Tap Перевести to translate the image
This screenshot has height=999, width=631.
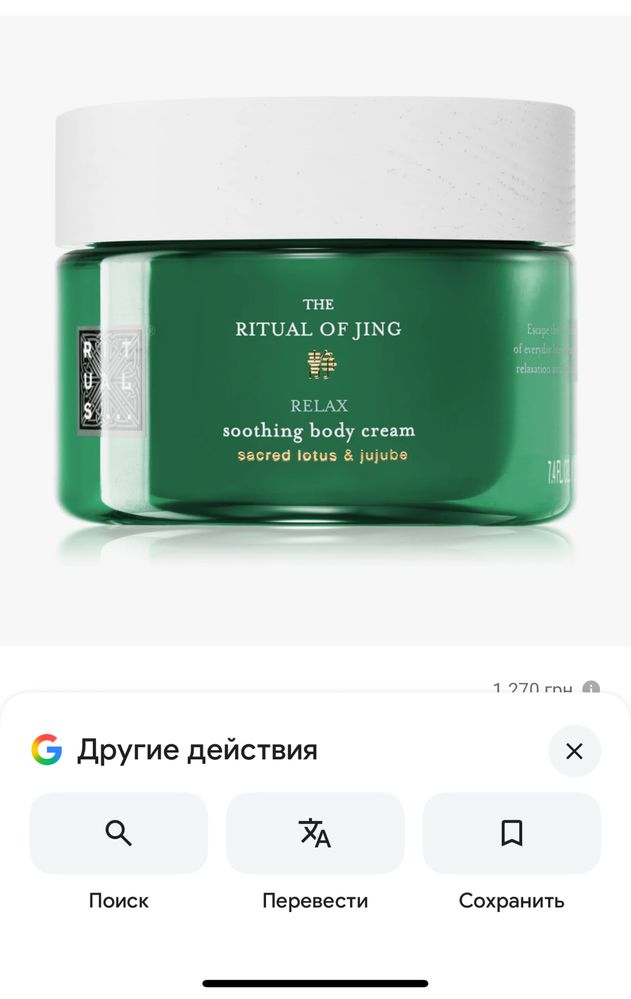[x=315, y=833]
